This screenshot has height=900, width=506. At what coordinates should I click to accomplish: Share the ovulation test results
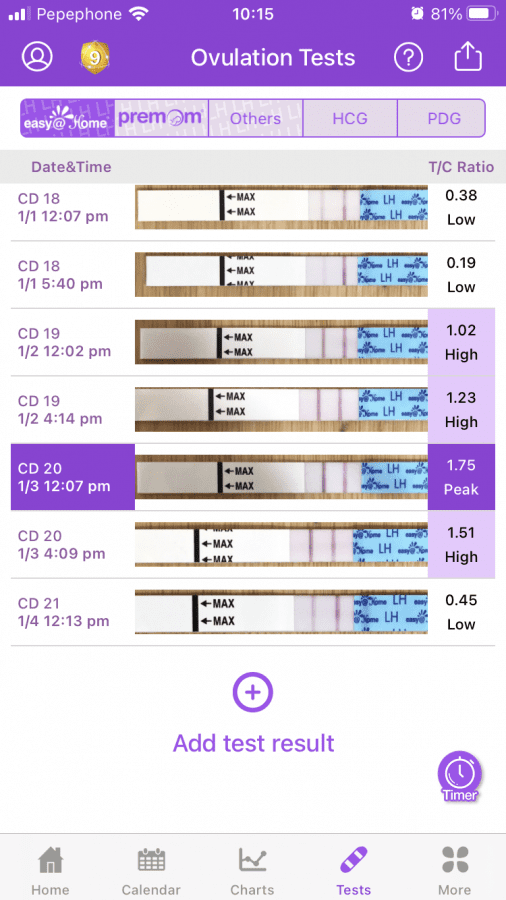[x=468, y=57]
